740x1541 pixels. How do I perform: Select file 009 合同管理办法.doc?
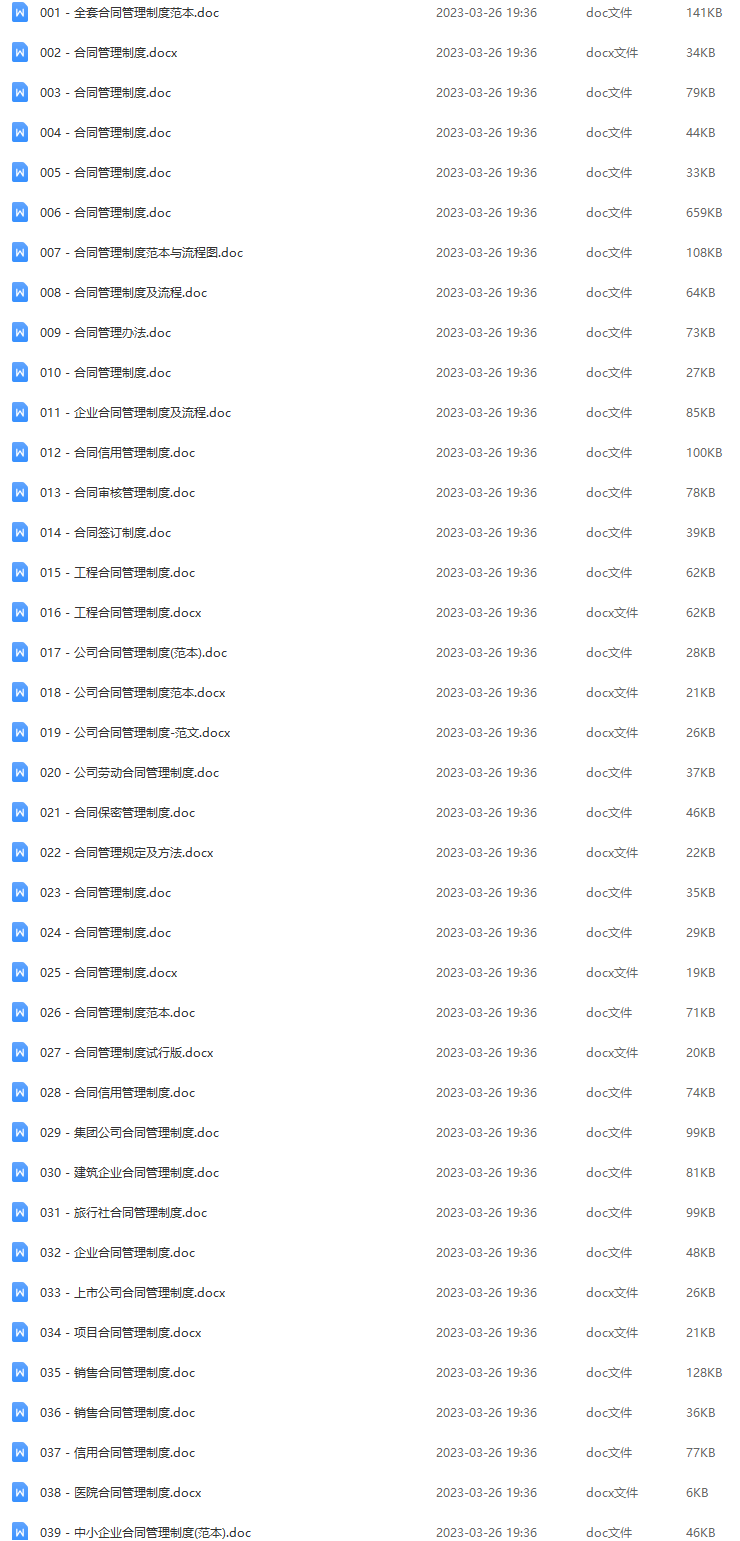tap(105, 333)
